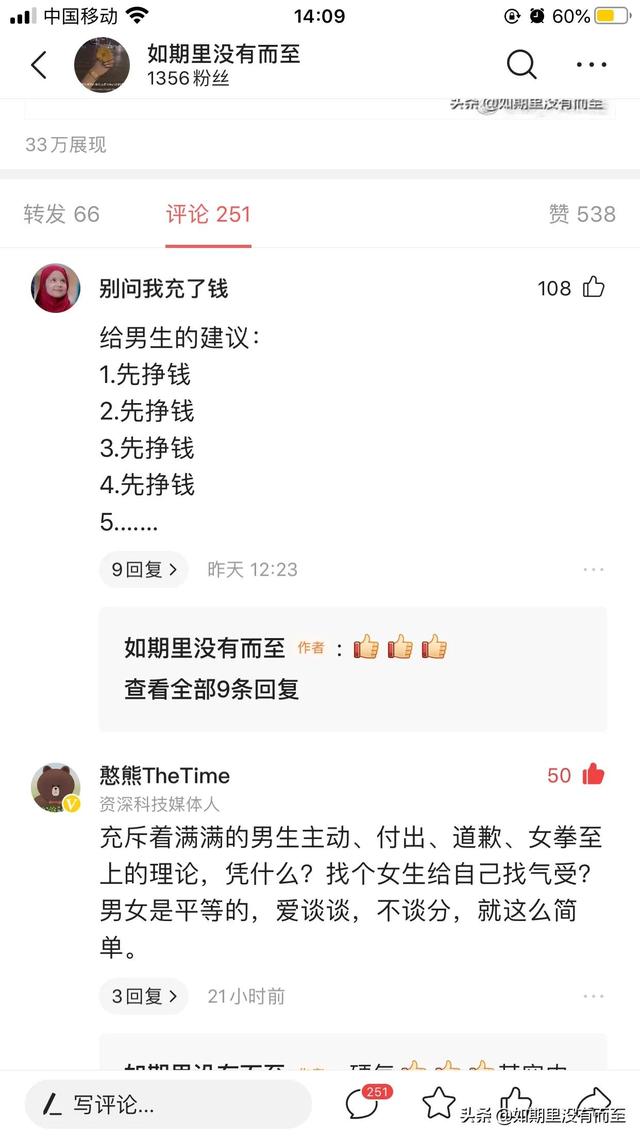Open more options on 别问我充了钱's comment

(x=593, y=569)
